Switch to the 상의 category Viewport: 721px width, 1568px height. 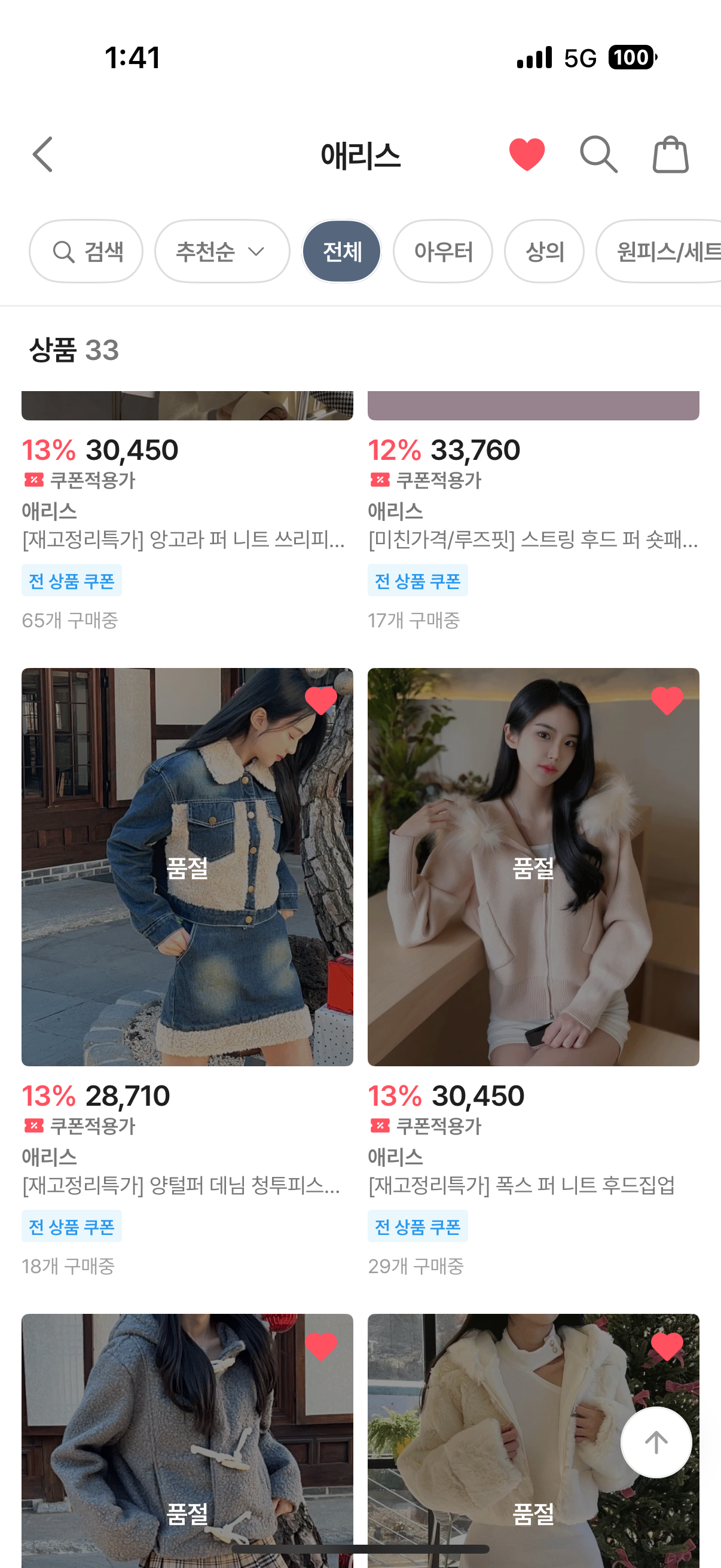(x=544, y=251)
